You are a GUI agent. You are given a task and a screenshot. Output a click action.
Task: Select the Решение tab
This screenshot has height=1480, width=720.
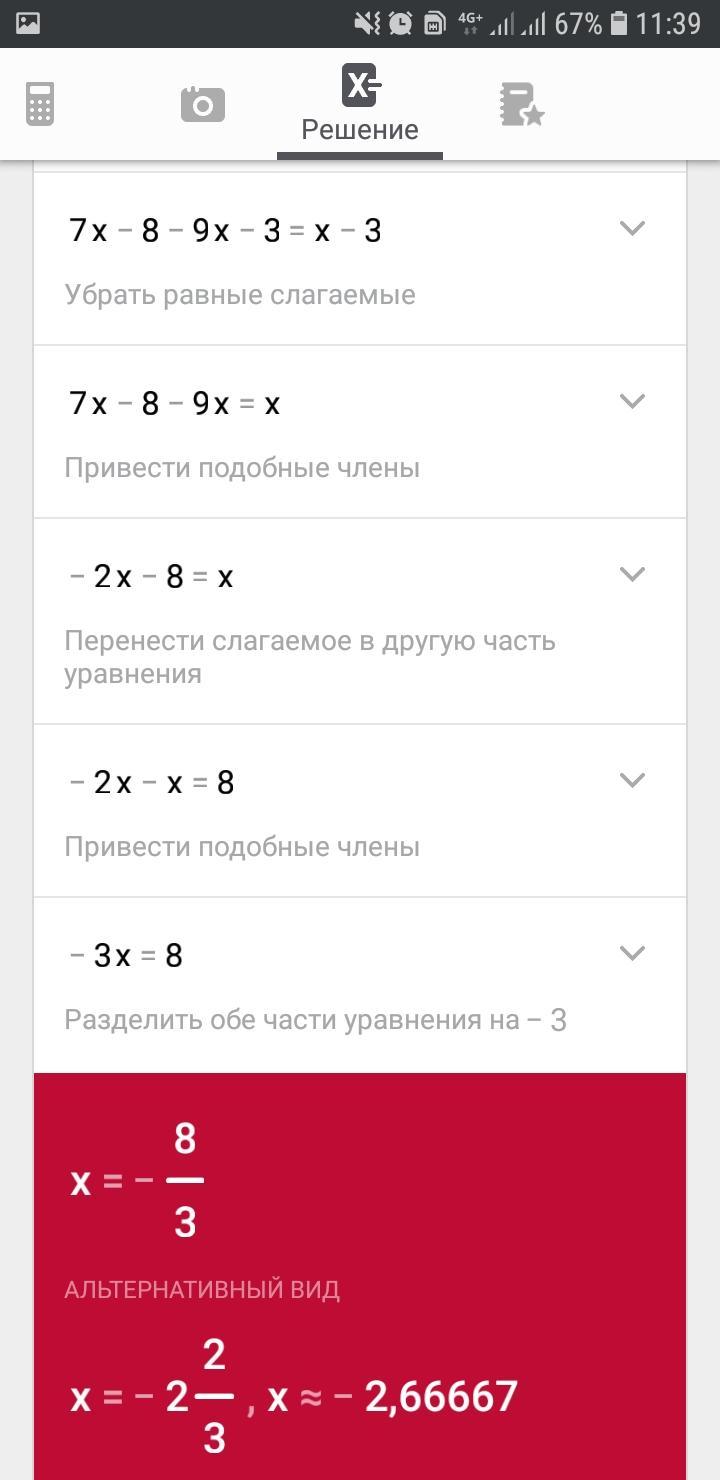pos(360,105)
